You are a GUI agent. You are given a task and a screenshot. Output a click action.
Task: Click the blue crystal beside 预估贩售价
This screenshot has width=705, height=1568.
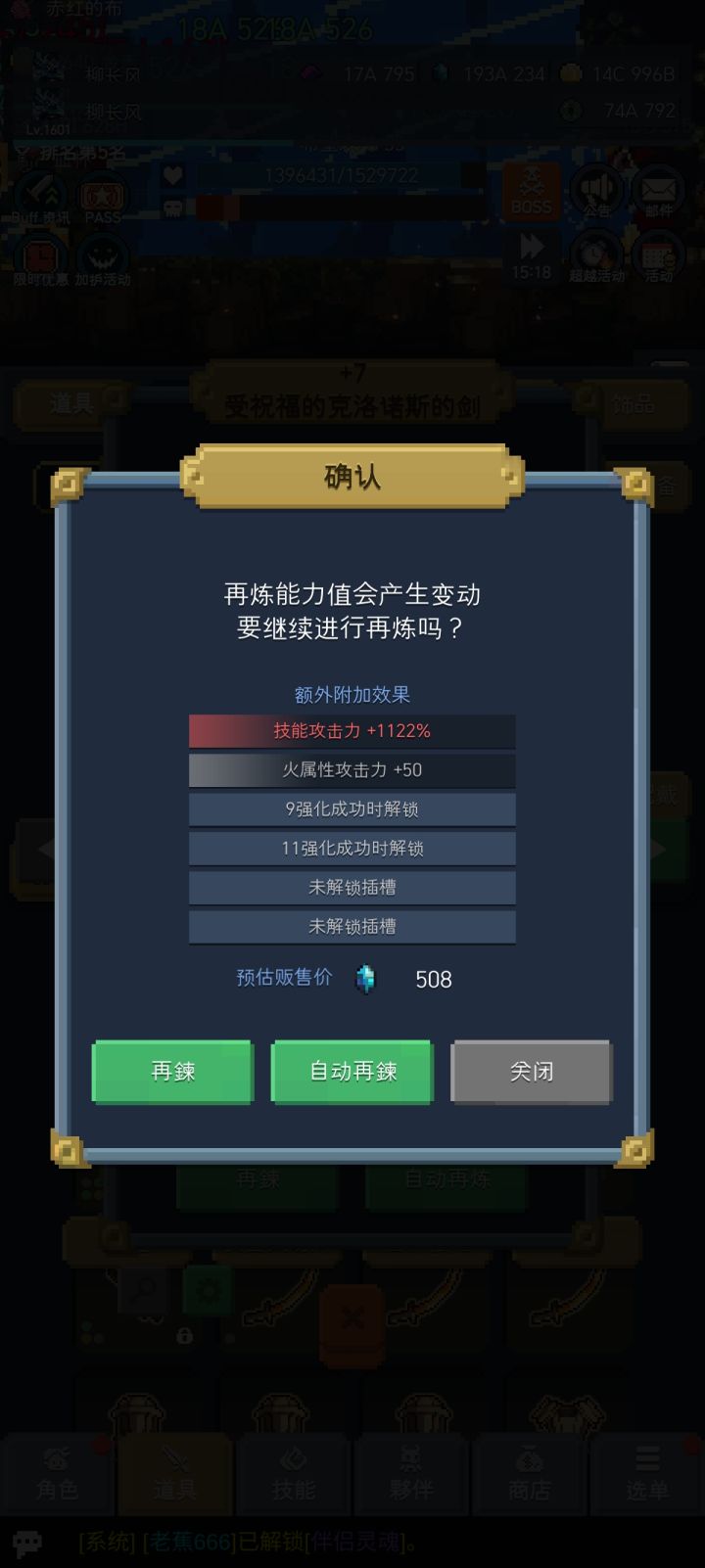click(x=366, y=979)
